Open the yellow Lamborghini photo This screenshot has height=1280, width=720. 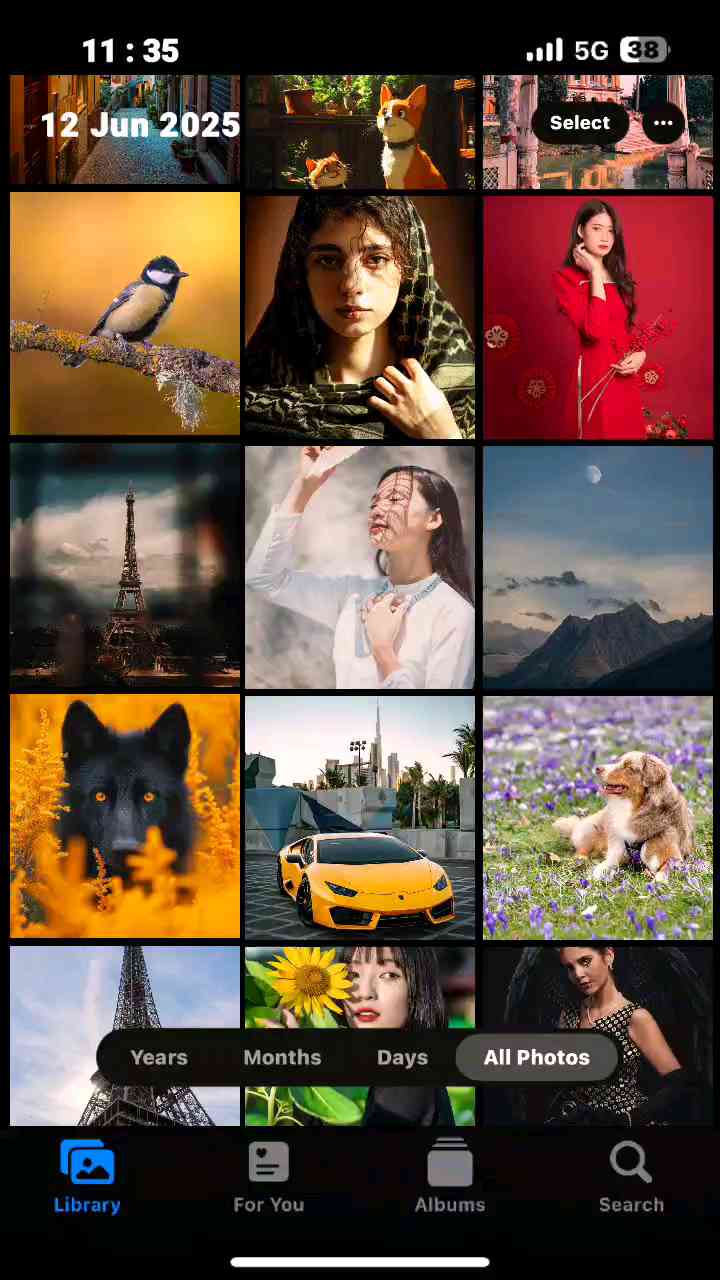tap(360, 816)
